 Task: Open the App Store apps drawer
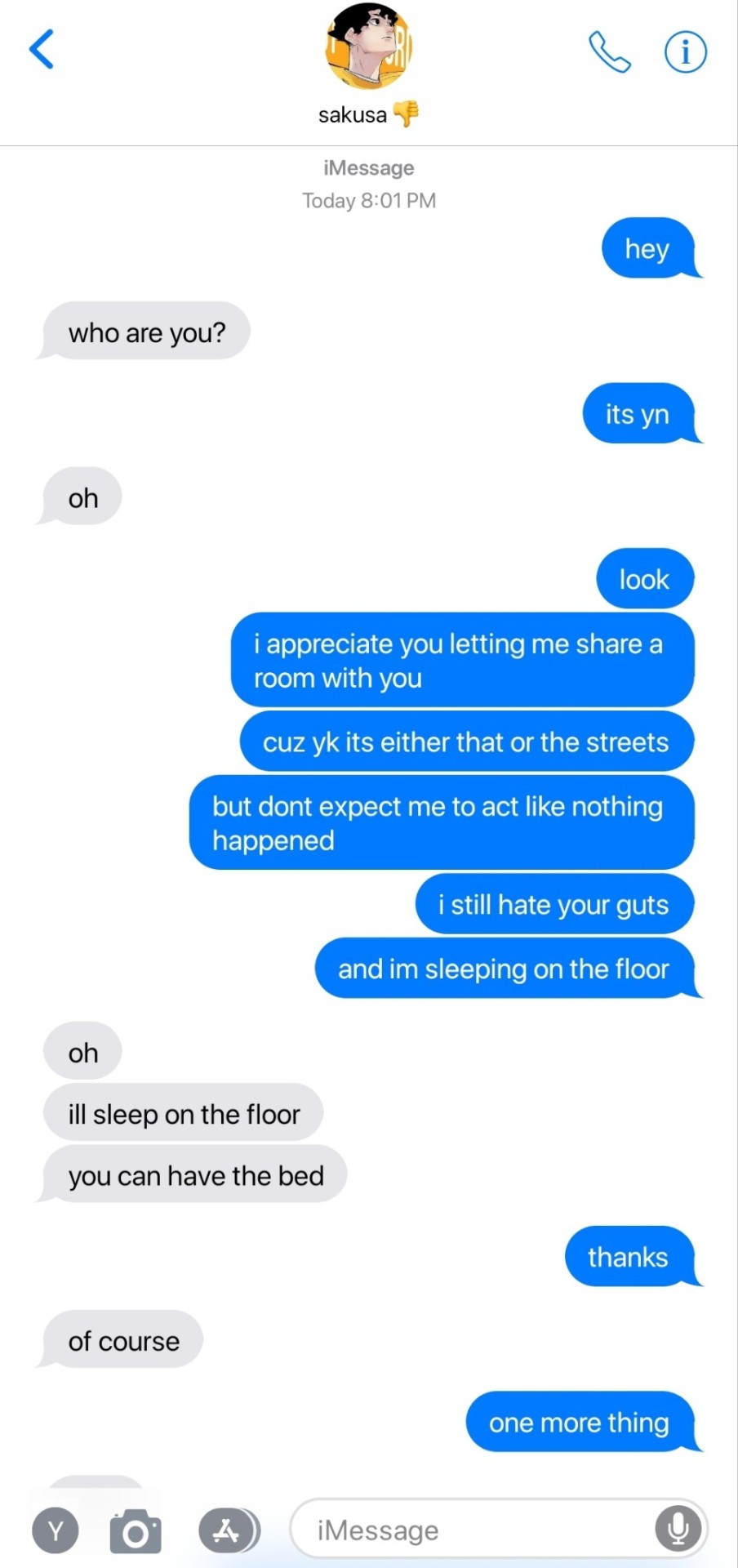point(228,1531)
